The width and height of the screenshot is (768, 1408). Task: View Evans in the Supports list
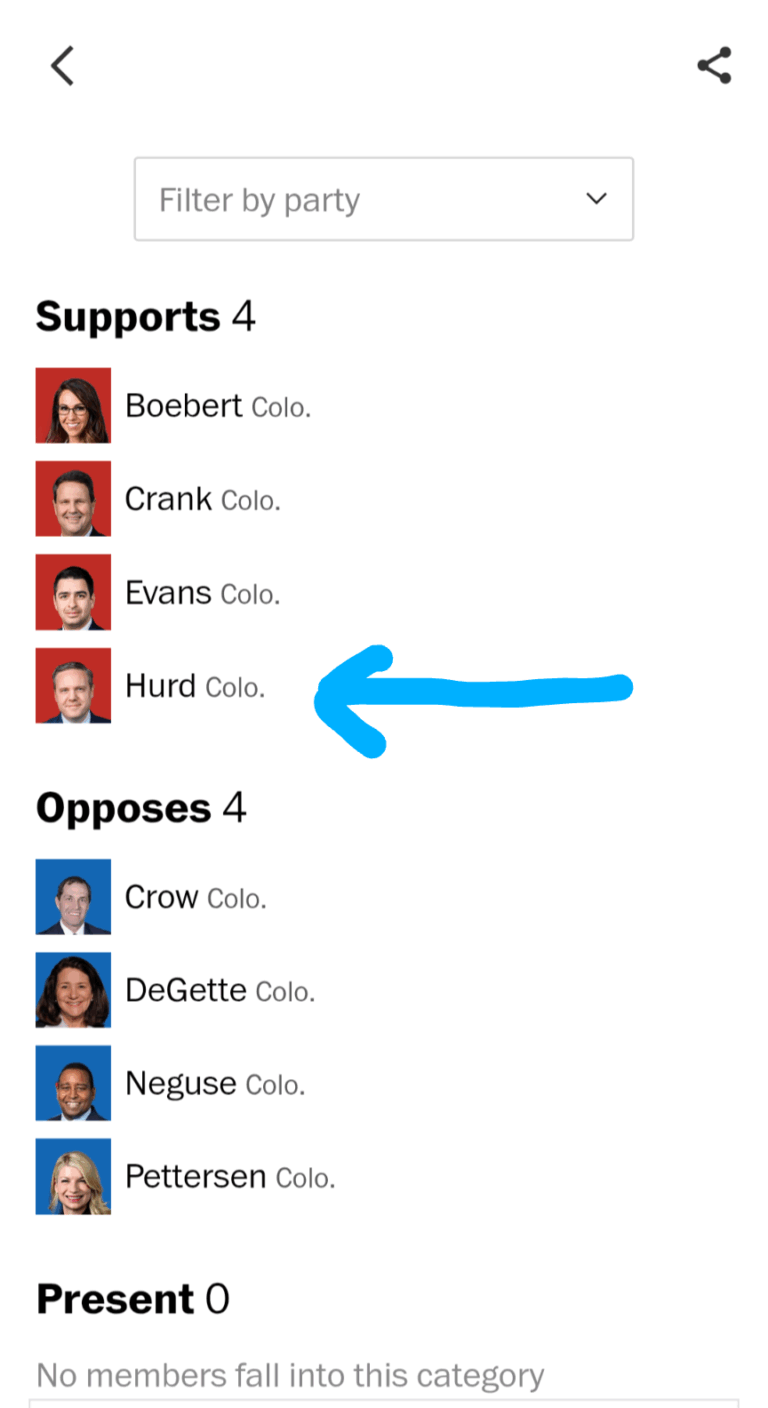(158, 592)
